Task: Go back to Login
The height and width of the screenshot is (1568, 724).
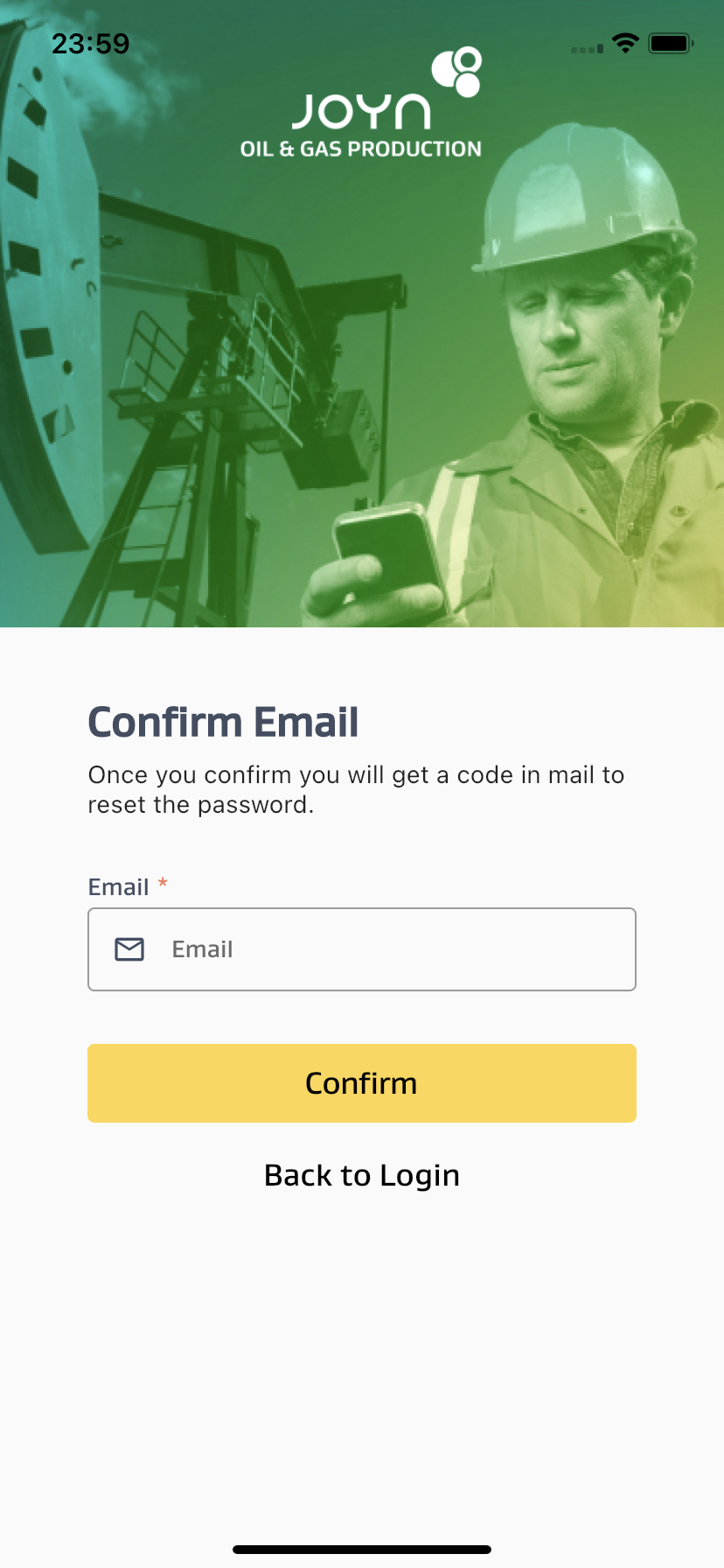Action: pyautogui.click(x=361, y=1175)
